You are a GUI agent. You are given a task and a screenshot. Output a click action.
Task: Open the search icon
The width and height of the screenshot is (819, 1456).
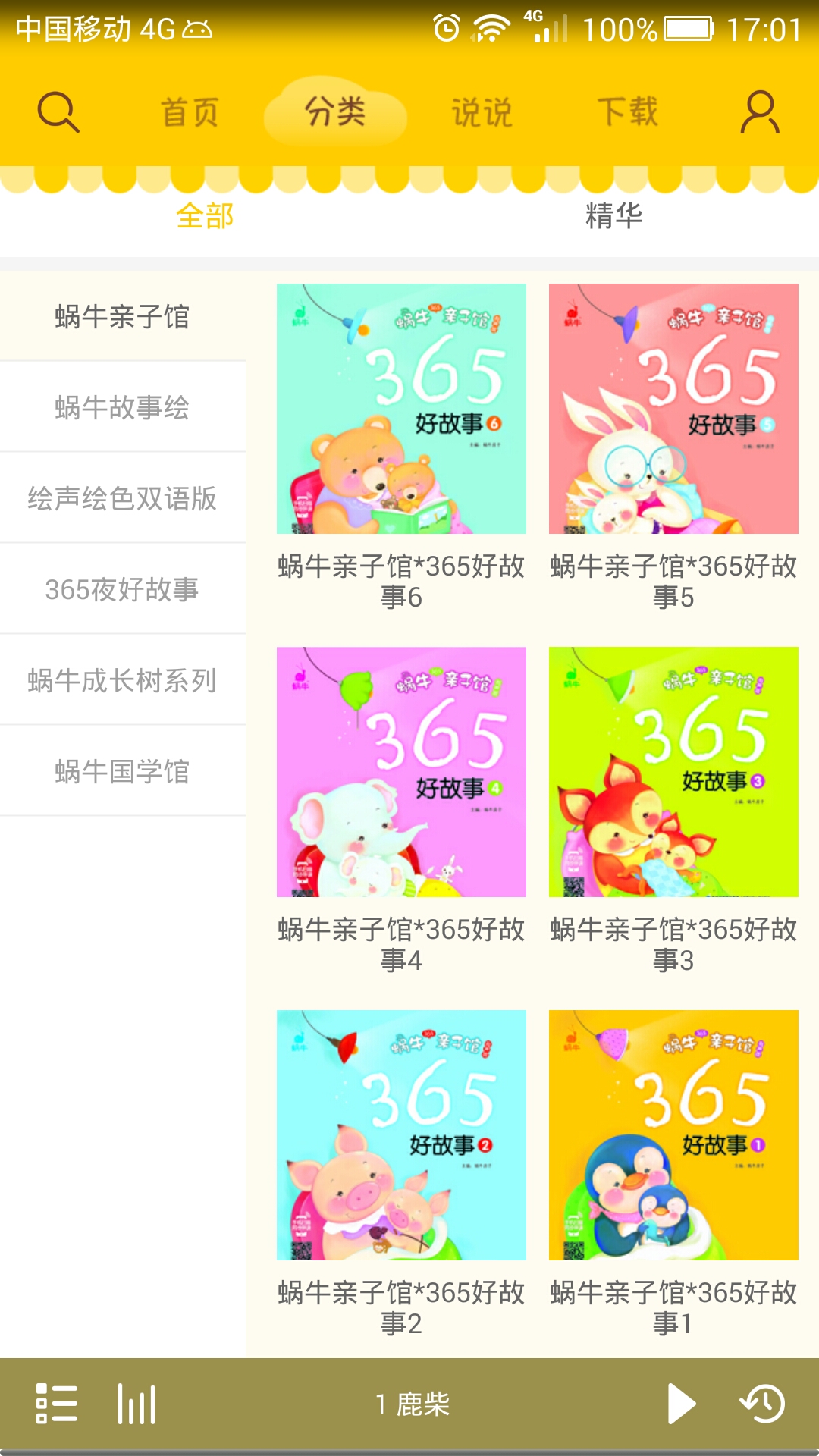pos(56,111)
